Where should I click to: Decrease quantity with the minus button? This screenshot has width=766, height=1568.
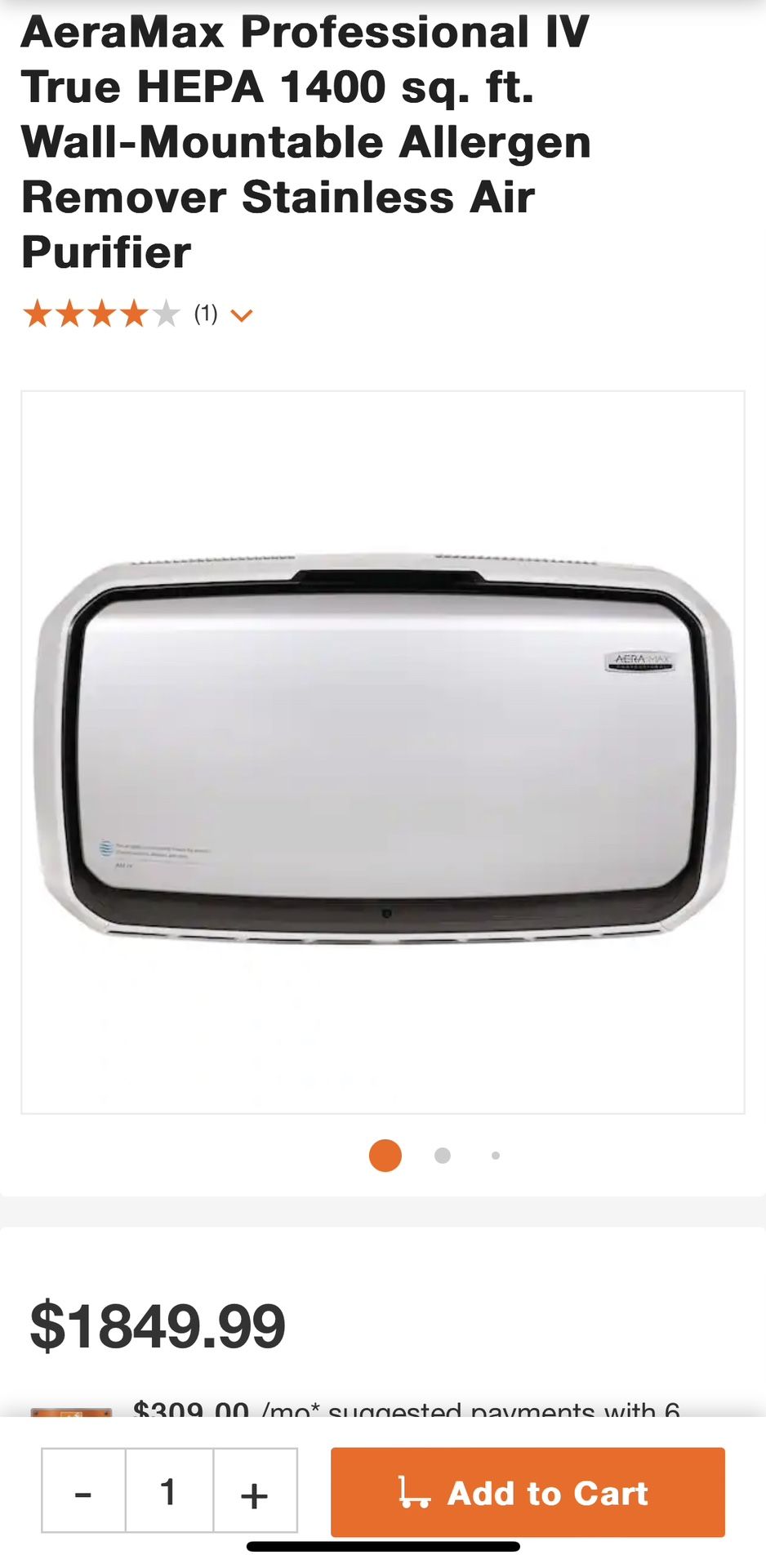[83, 1492]
